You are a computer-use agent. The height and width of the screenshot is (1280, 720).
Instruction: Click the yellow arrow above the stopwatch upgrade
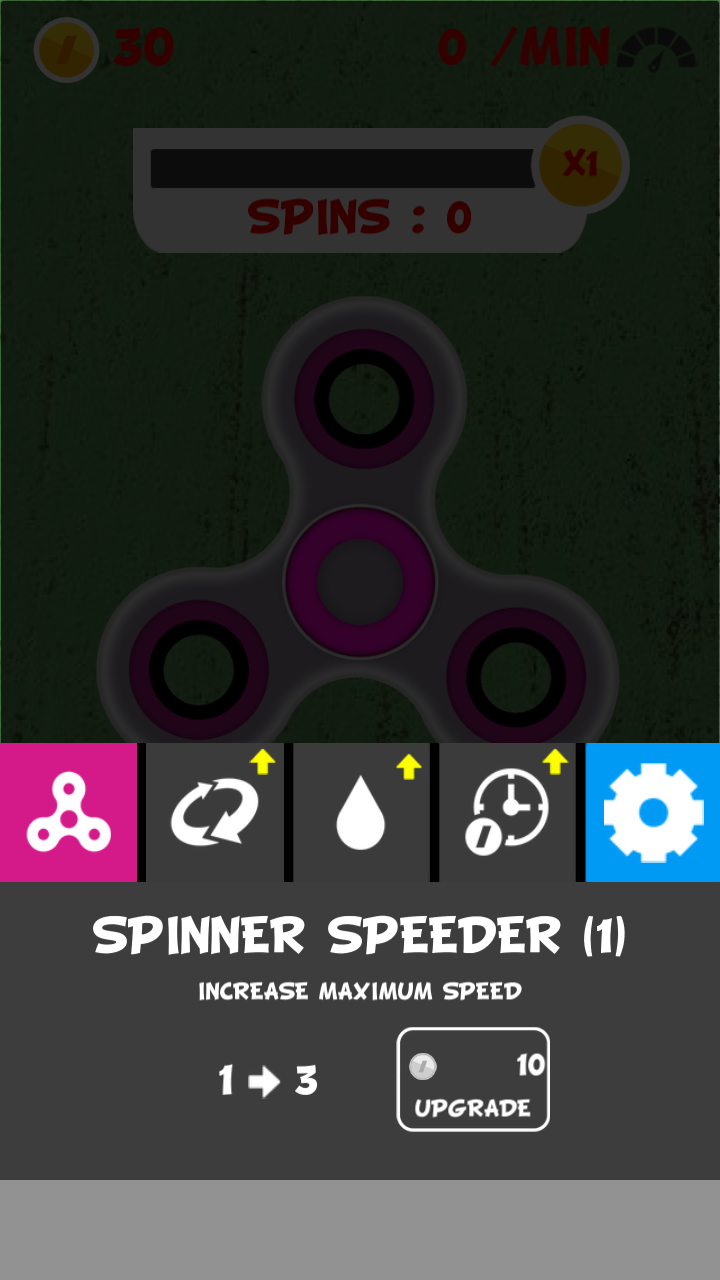point(555,762)
